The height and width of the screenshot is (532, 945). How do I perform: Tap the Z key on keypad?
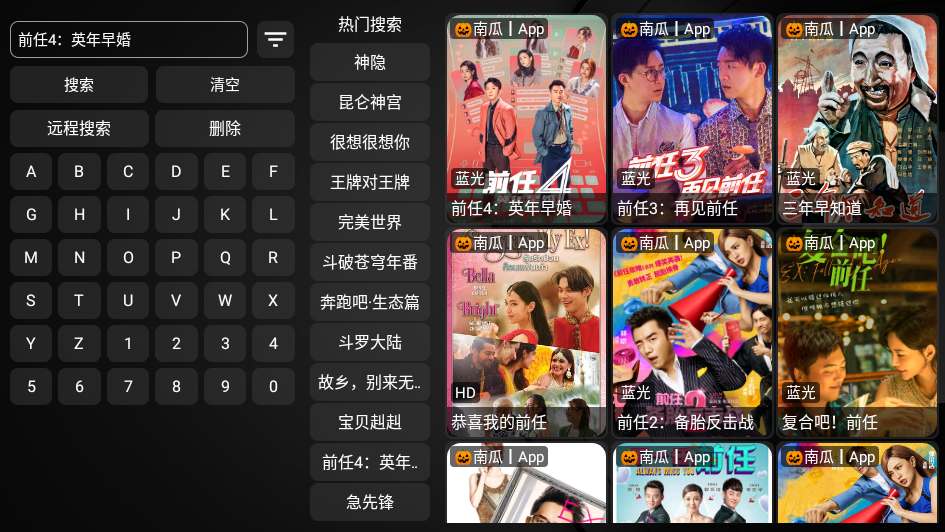(79, 343)
